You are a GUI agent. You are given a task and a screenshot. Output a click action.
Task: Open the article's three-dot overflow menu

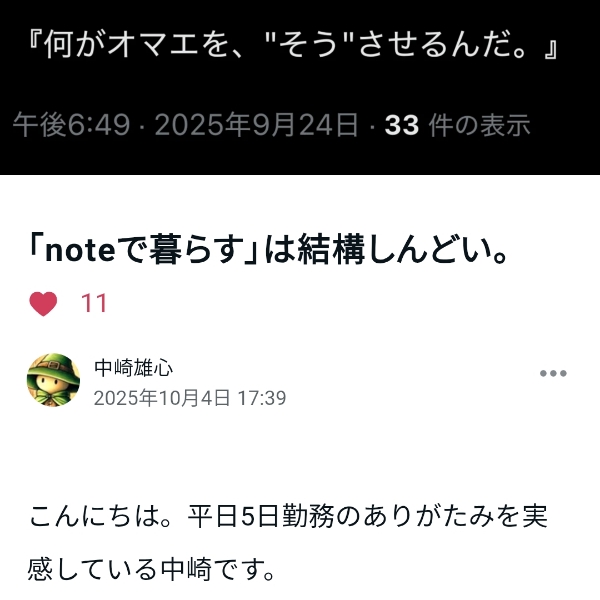(553, 373)
